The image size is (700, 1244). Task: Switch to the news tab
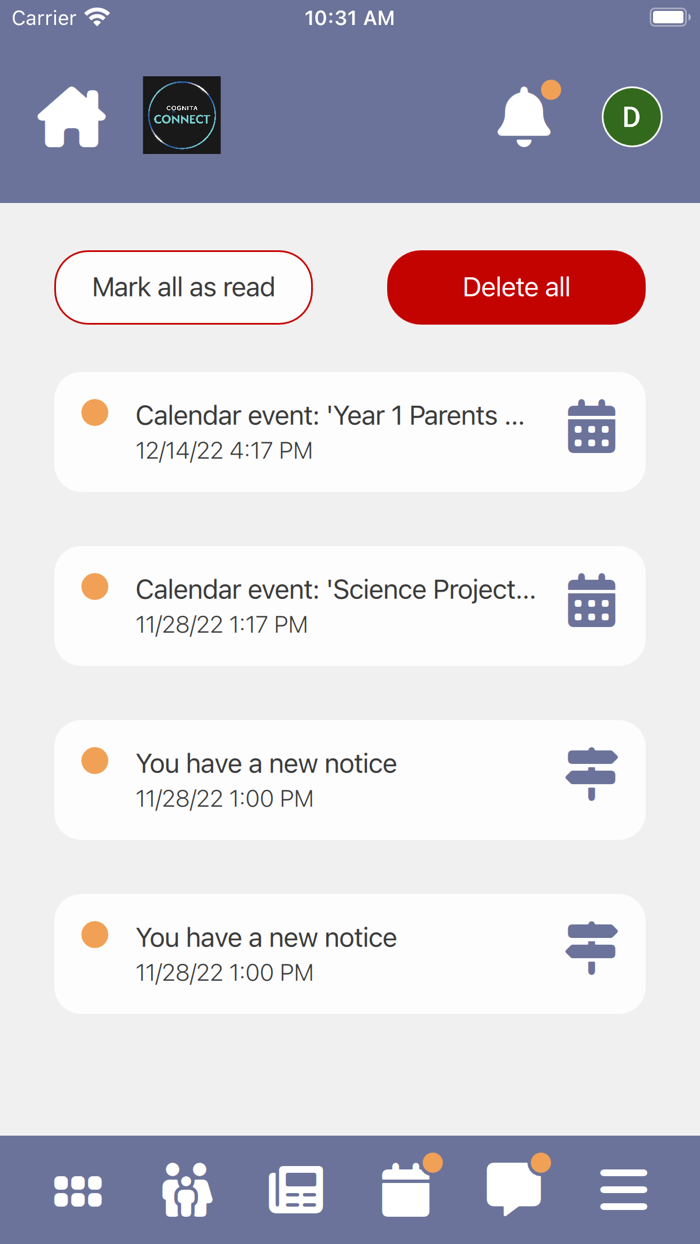pyautogui.click(x=296, y=1190)
